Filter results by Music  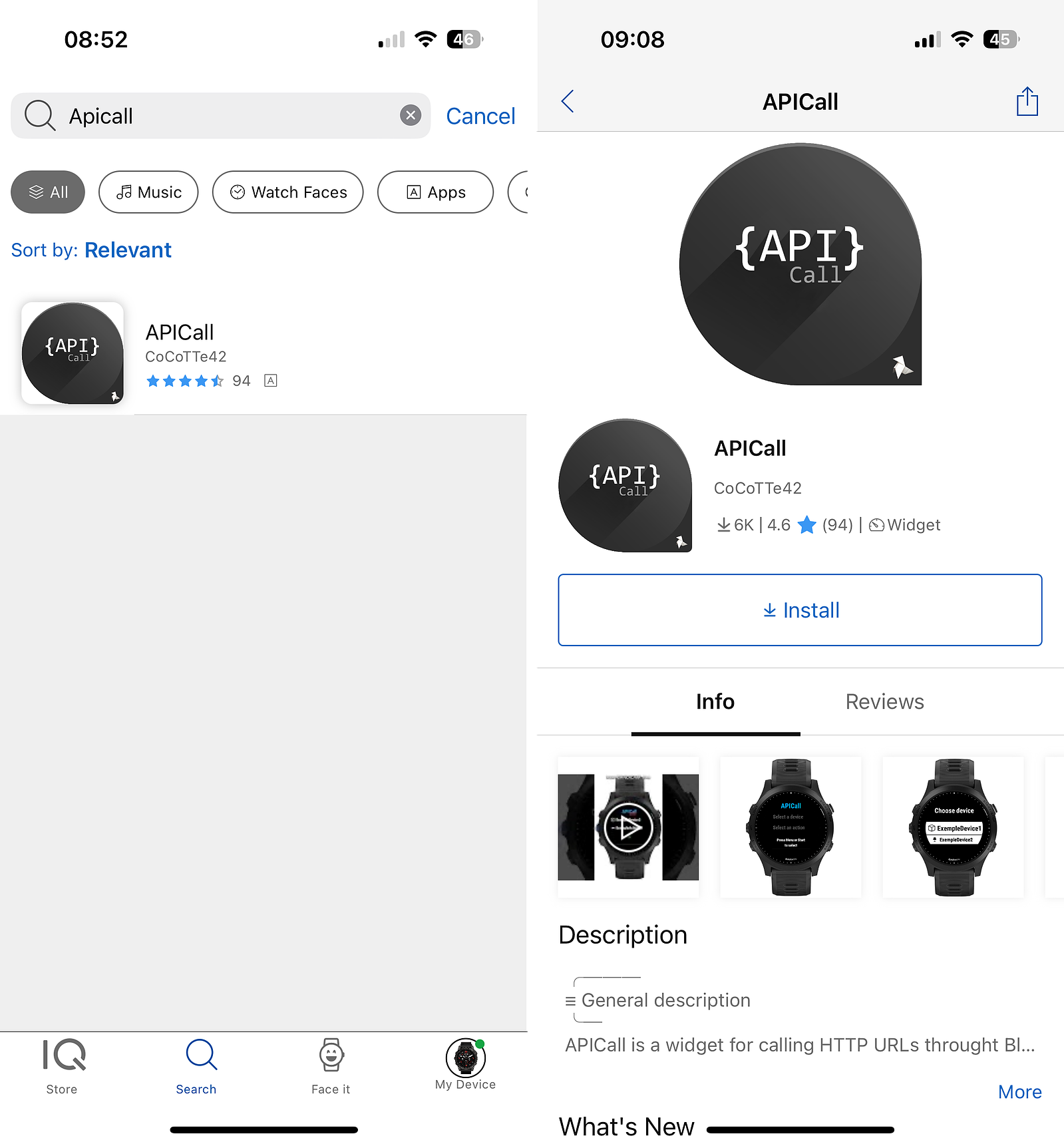[x=148, y=192]
